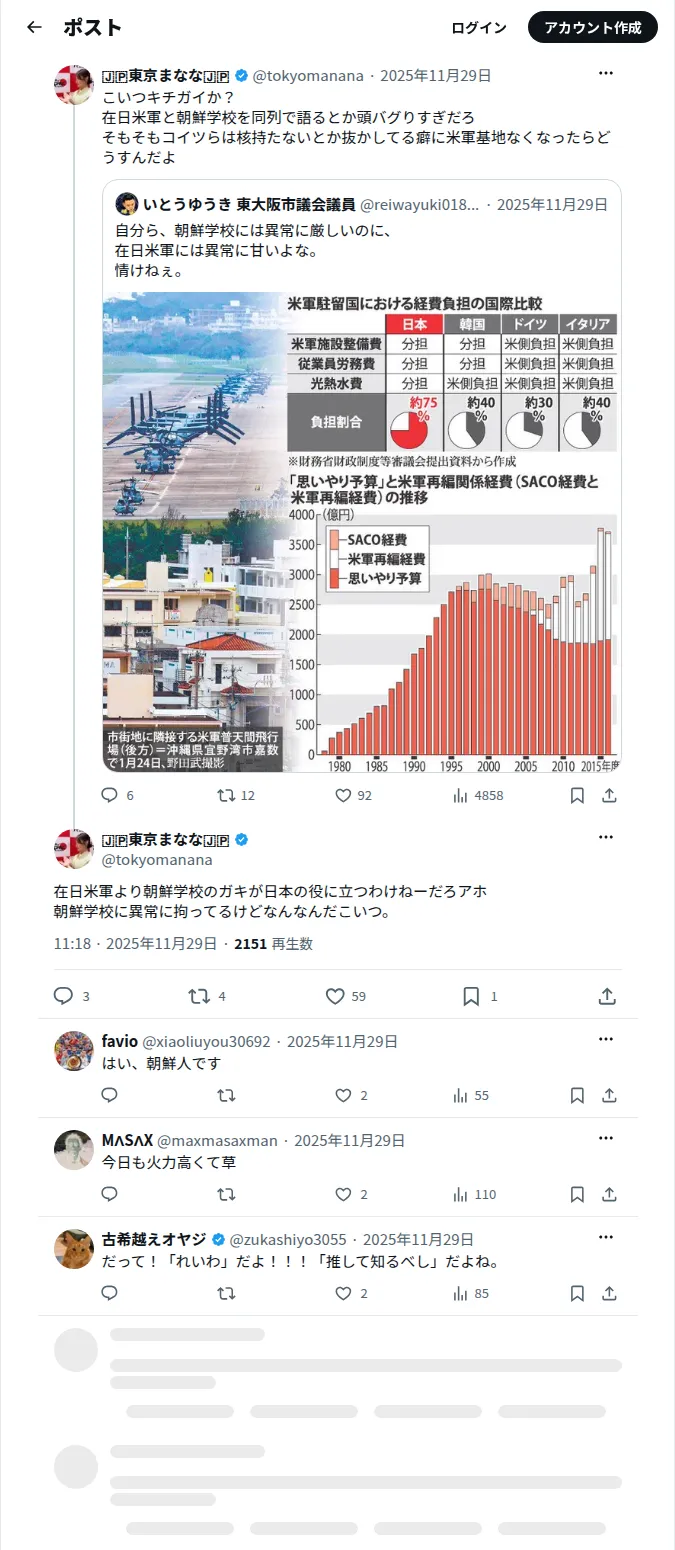Image resolution: width=675 pixels, height=1550 pixels.
Task: Tap the アカウント作成 button
Action: 593,28
